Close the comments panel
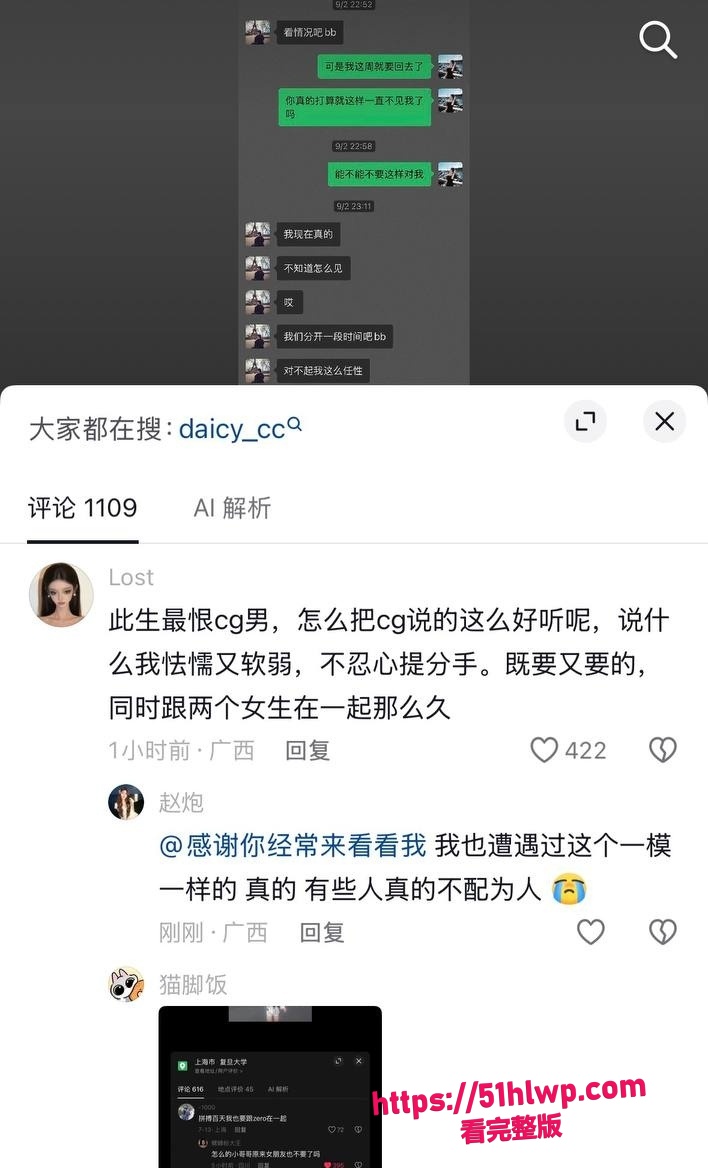The image size is (708, 1168). (664, 422)
